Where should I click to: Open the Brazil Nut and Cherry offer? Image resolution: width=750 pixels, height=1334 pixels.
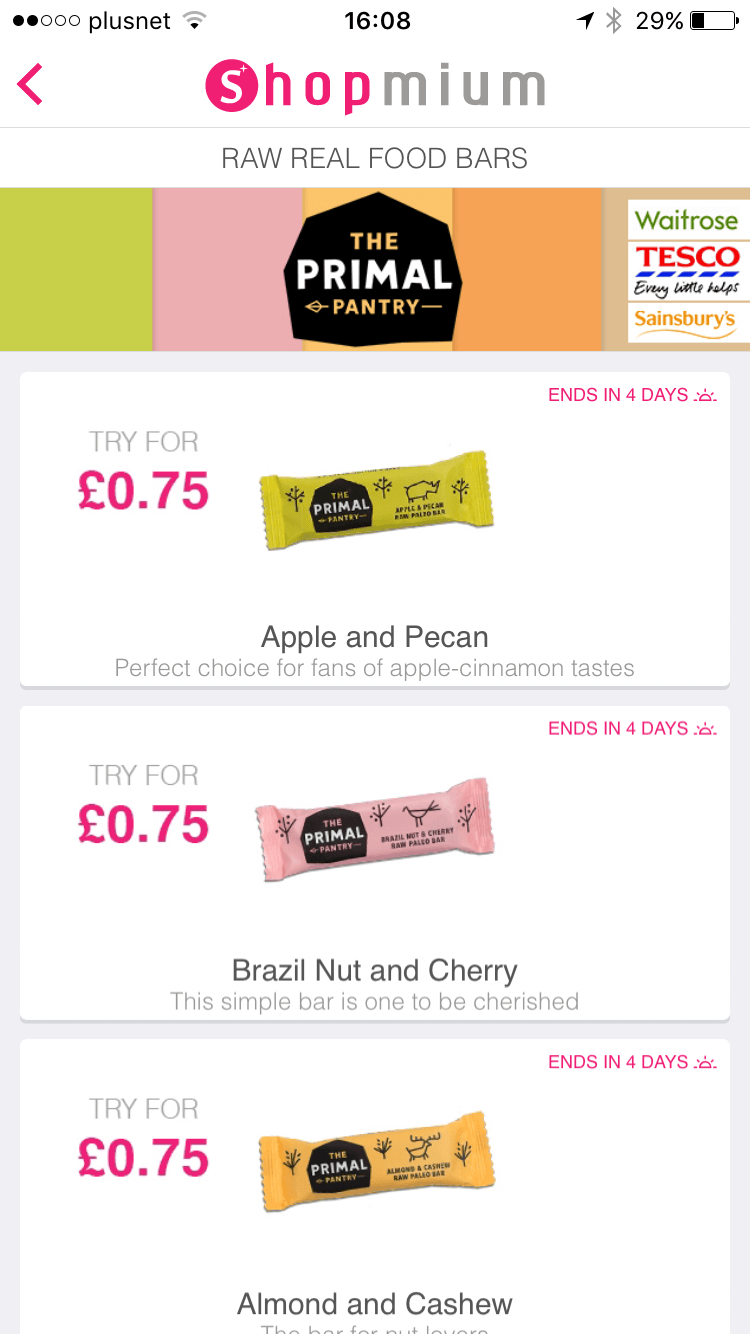[x=375, y=863]
